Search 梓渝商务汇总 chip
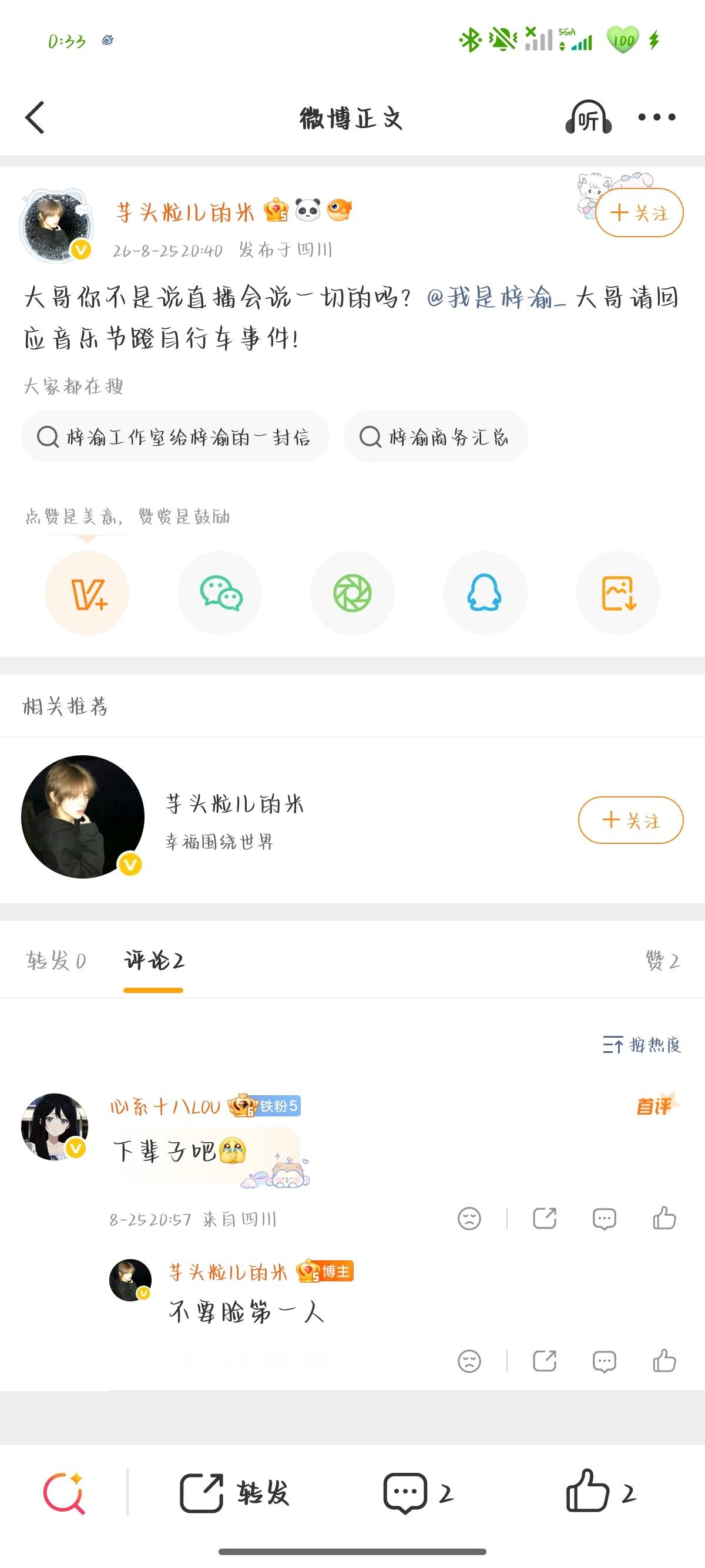This screenshot has height=1568, width=705. pyautogui.click(x=435, y=436)
